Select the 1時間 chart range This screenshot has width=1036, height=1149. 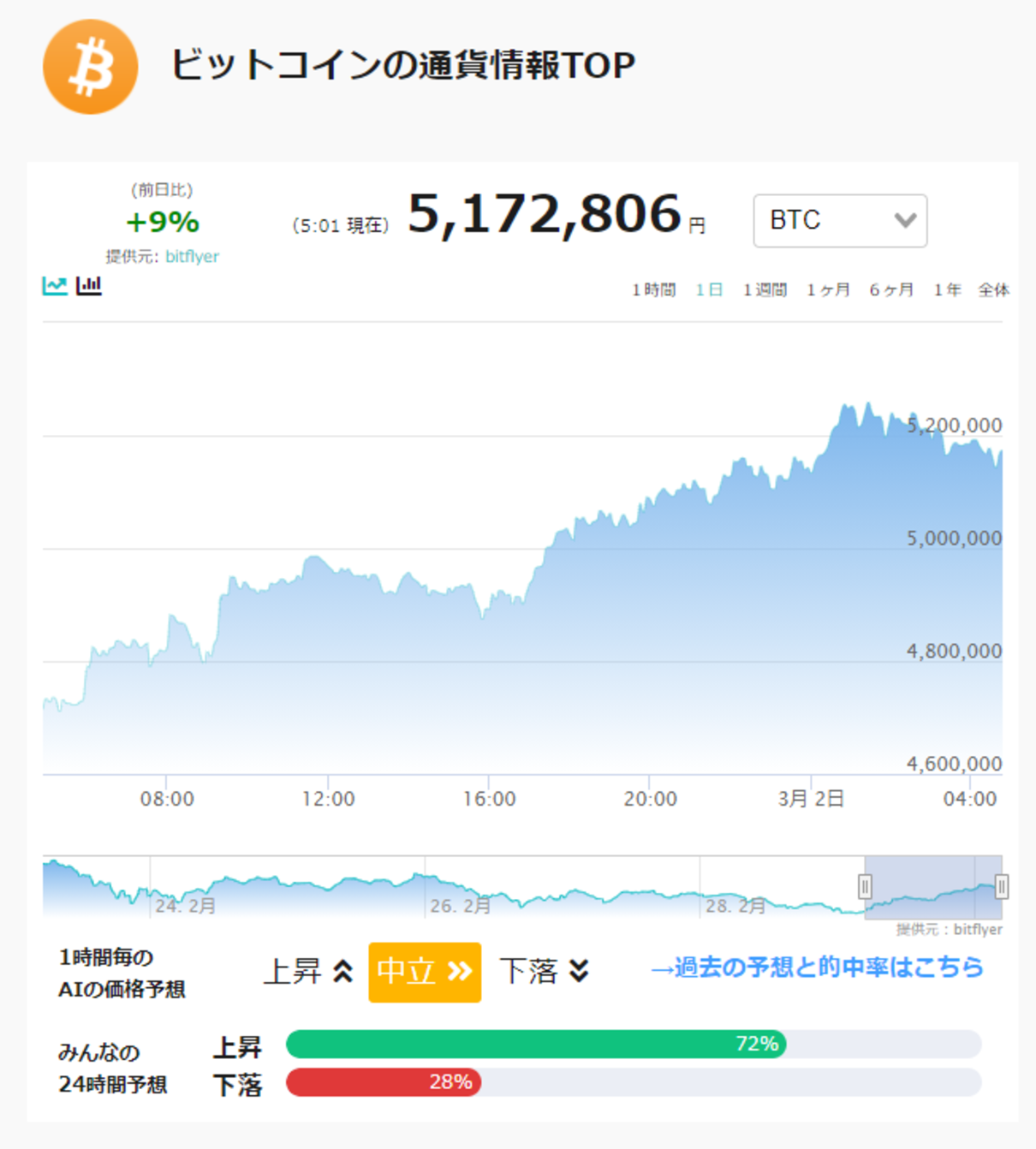[x=654, y=290]
